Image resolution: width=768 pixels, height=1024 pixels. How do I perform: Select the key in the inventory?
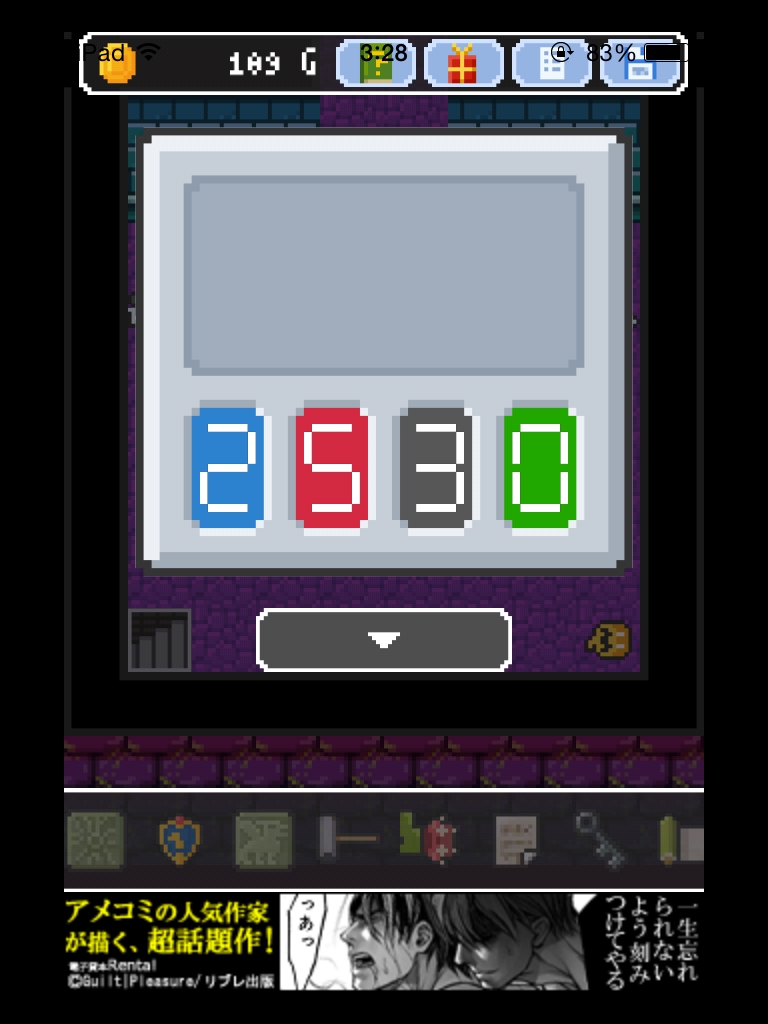point(599,838)
